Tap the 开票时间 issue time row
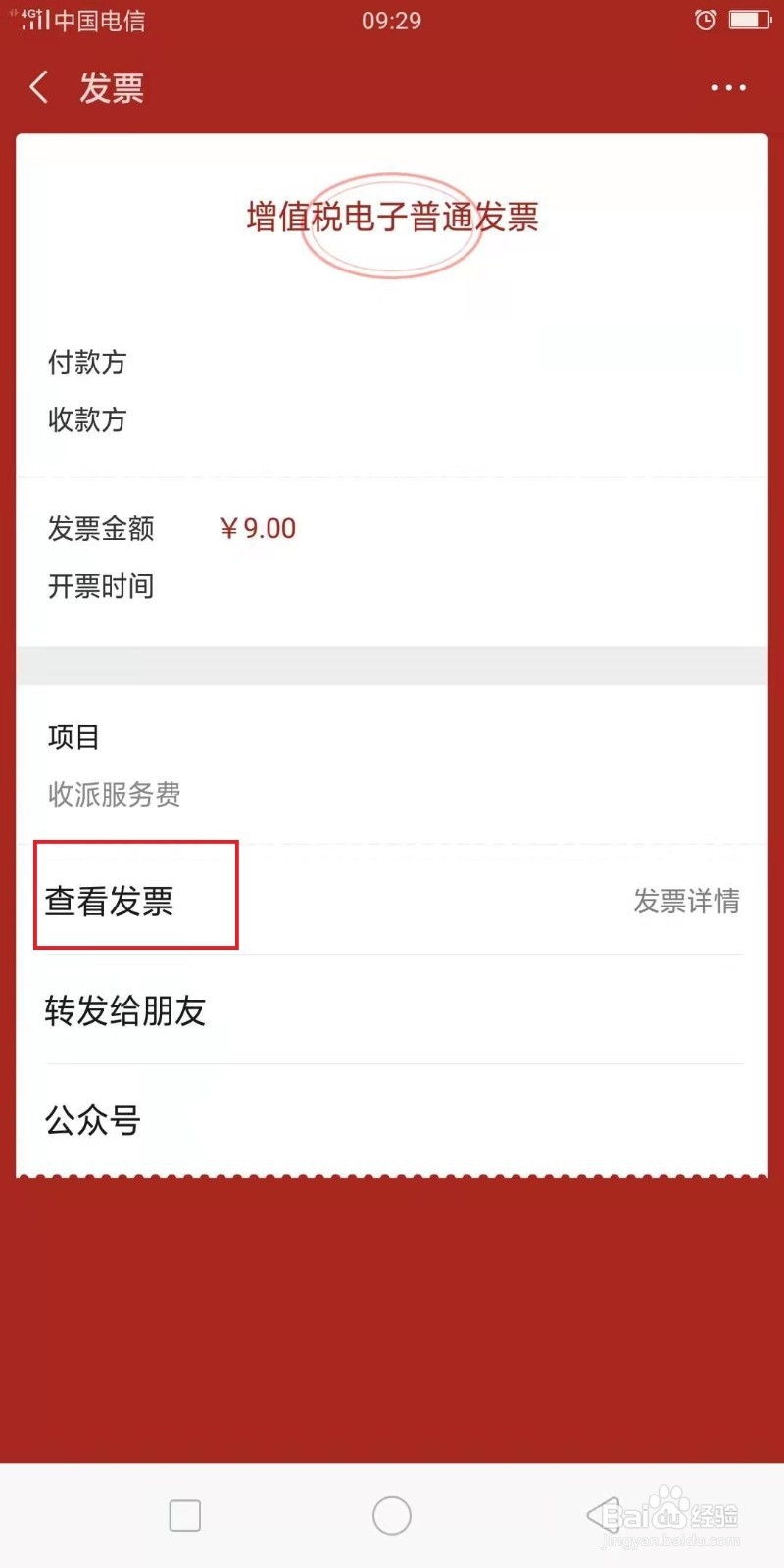This screenshot has width=784, height=1568. pos(101,585)
